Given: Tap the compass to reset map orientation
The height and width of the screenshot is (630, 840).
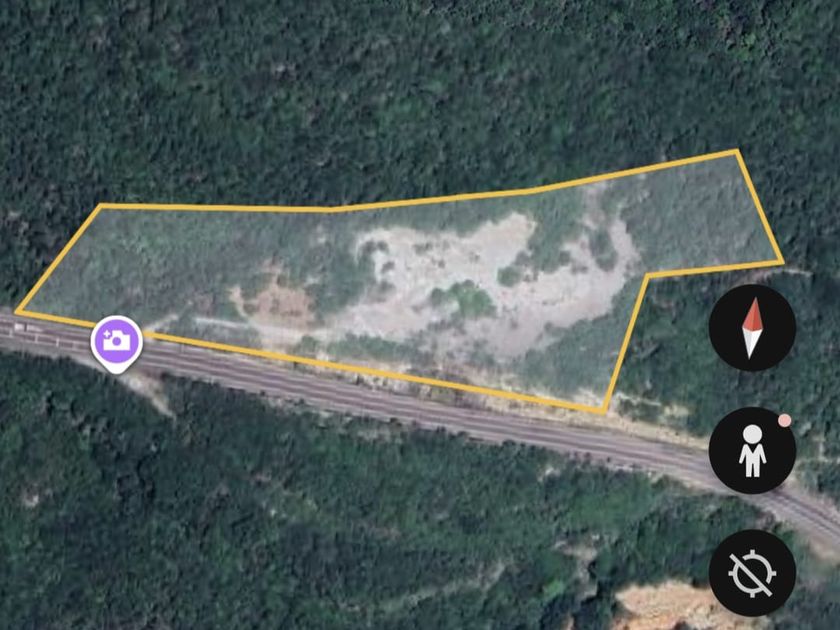Looking at the screenshot, I should 752,328.
